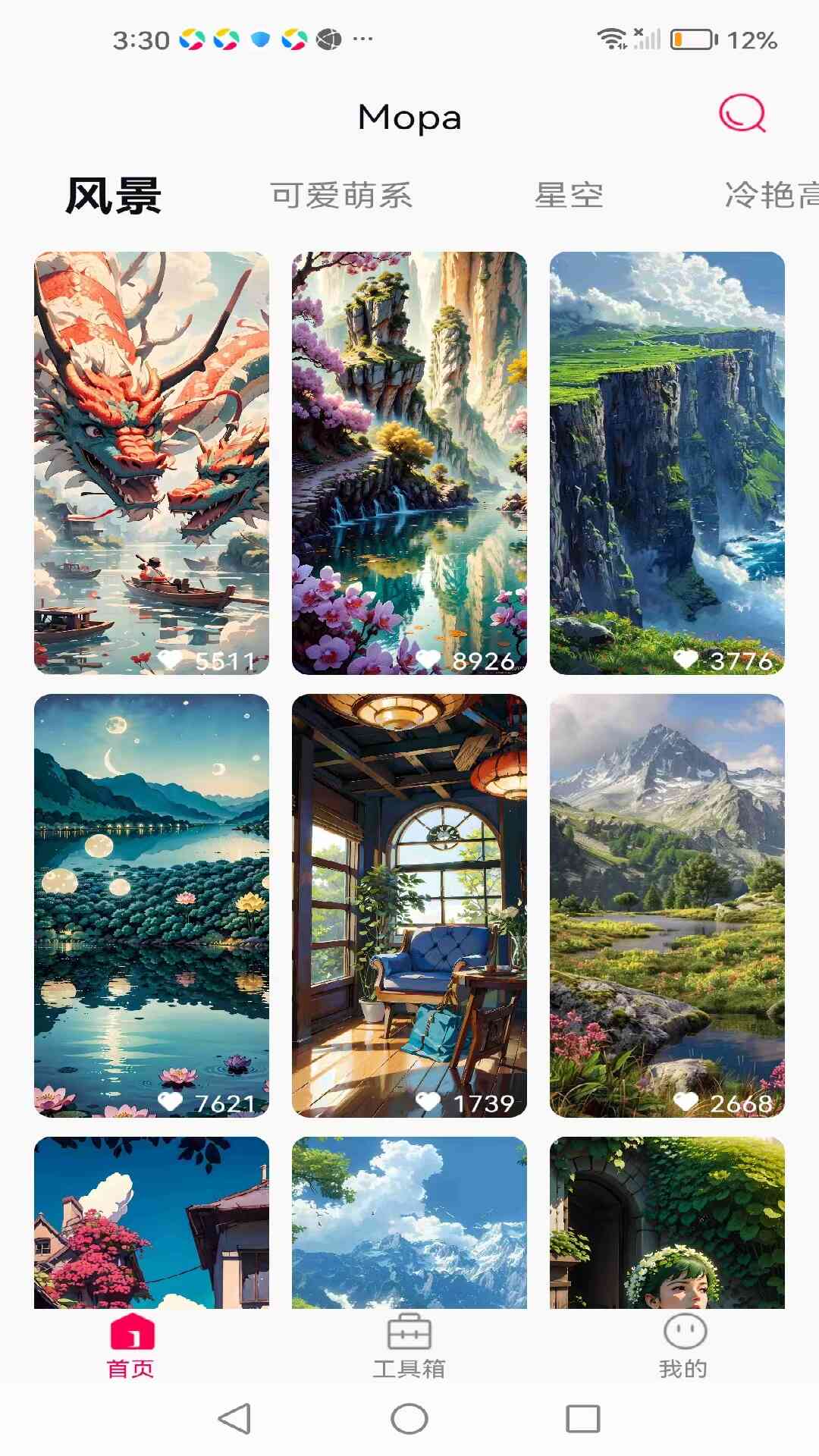Image resolution: width=819 pixels, height=1456 pixels.
Task: Open the green cliff wallpaper with 3776 likes
Action: (x=667, y=463)
